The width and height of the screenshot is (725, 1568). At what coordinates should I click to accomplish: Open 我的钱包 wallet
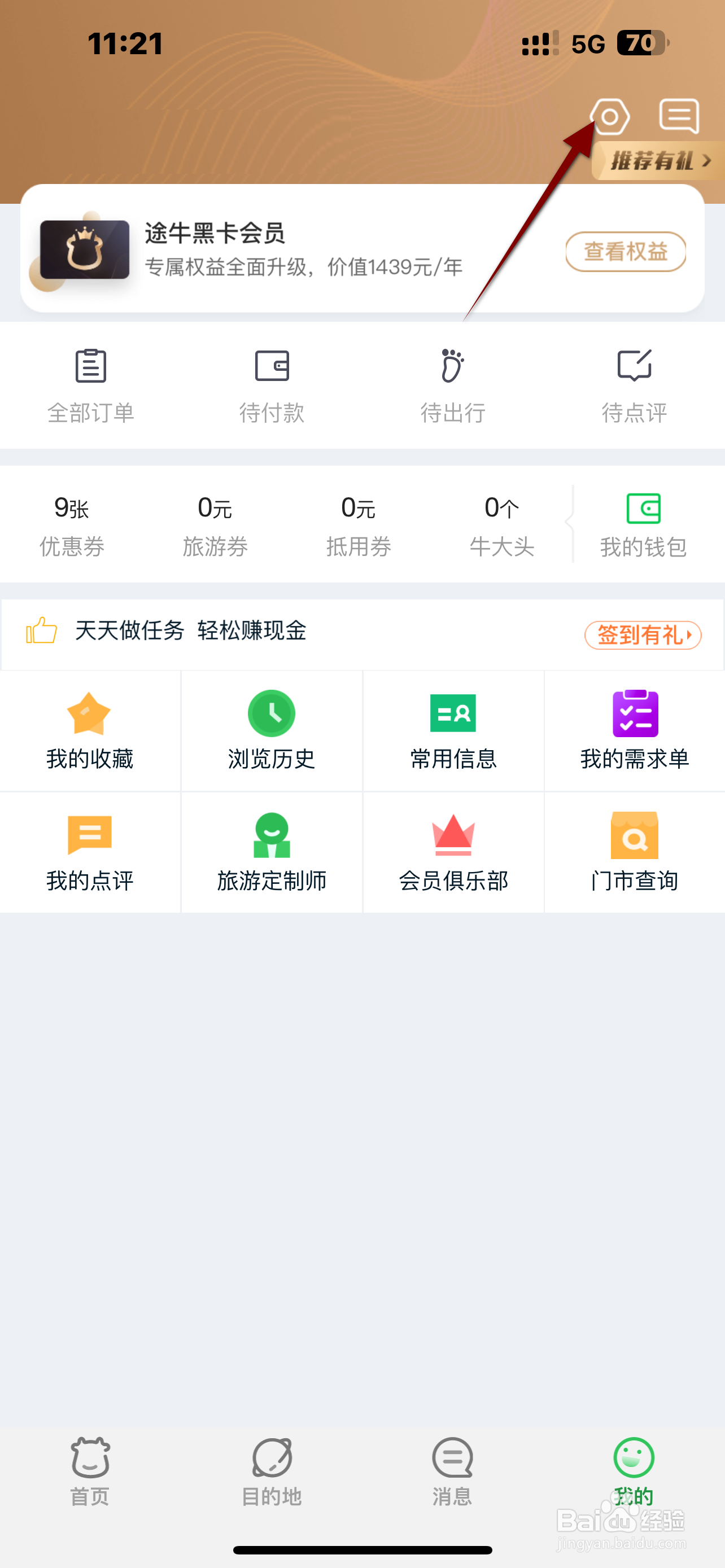pos(644,525)
